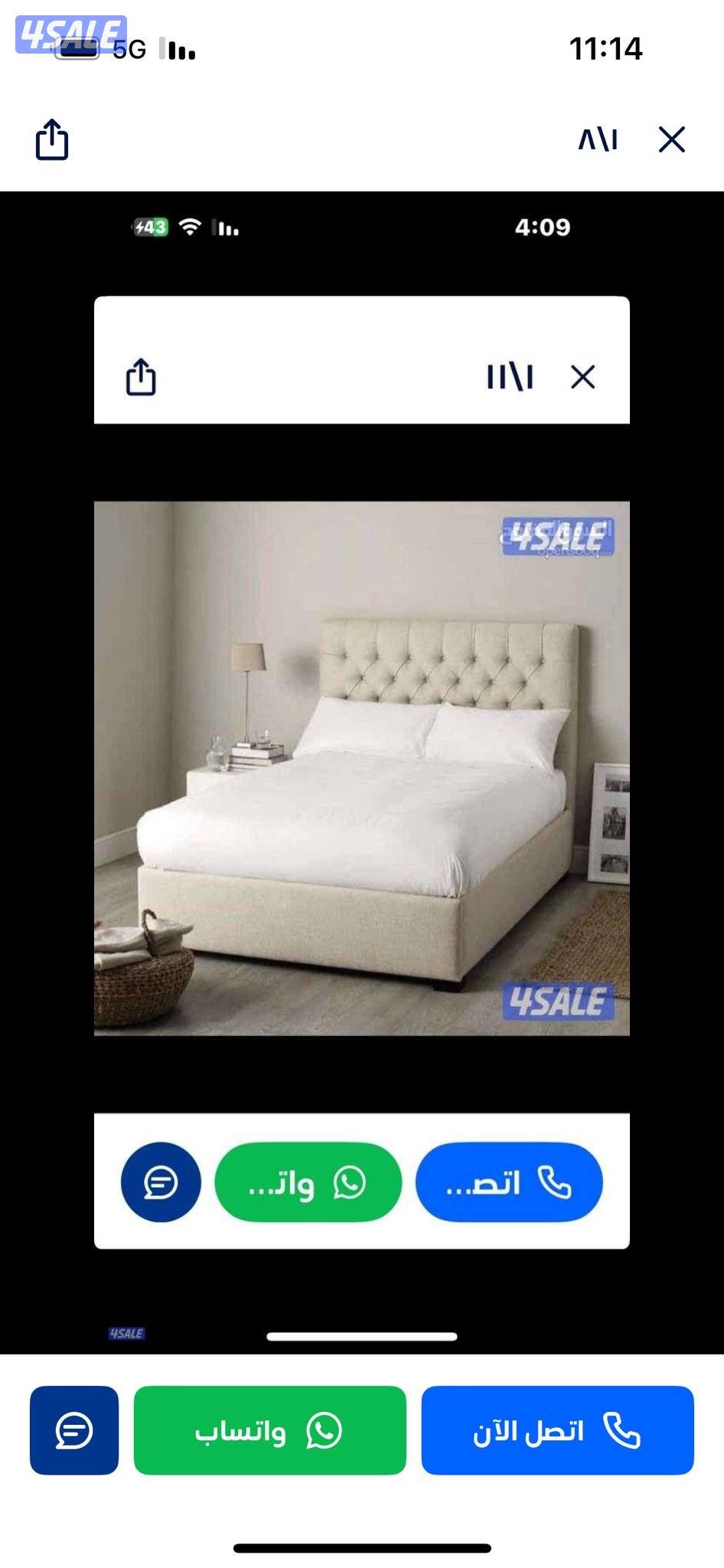The width and height of the screenshot is (724, 1568).
Task: Tap the share icon at top left
Action: click(x=52, y=139)
